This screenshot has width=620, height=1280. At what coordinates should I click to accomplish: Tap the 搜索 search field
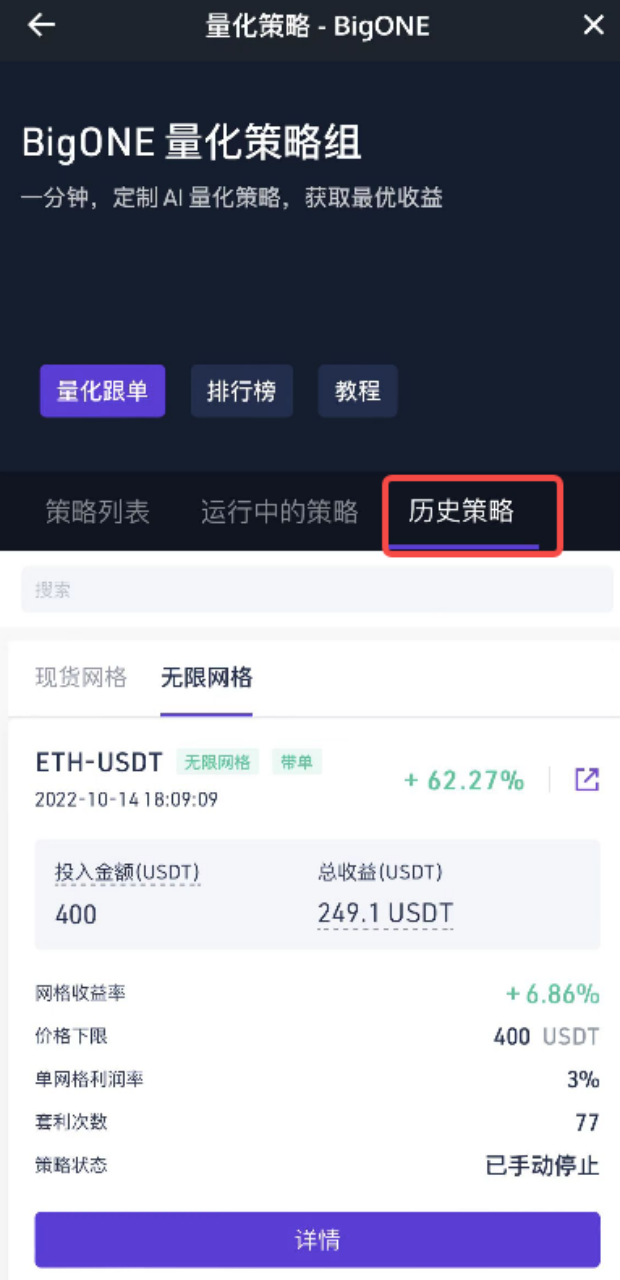tap(316, 590)
